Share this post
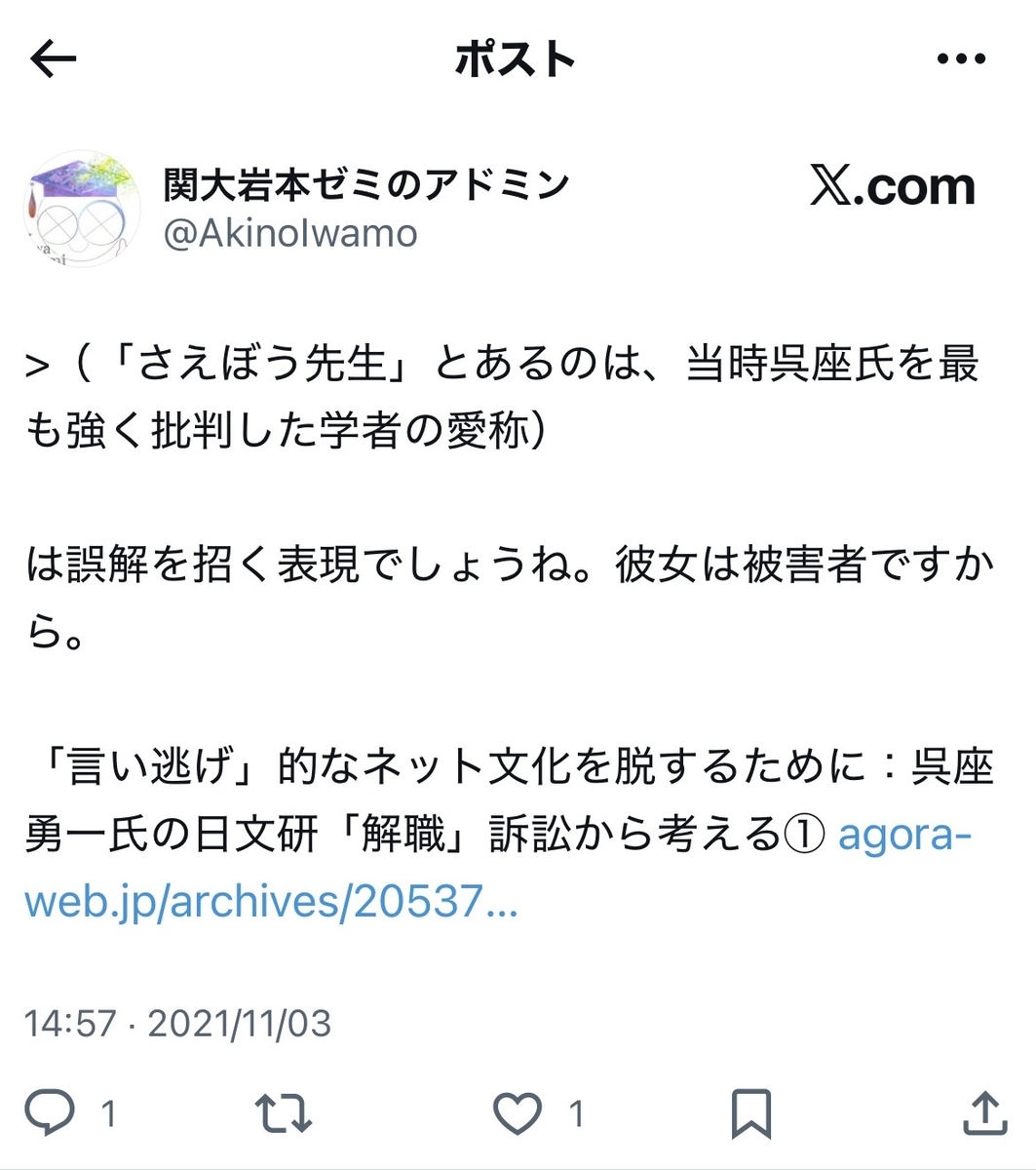This screenshot has width=1036, height=1170. [985, 1112]
